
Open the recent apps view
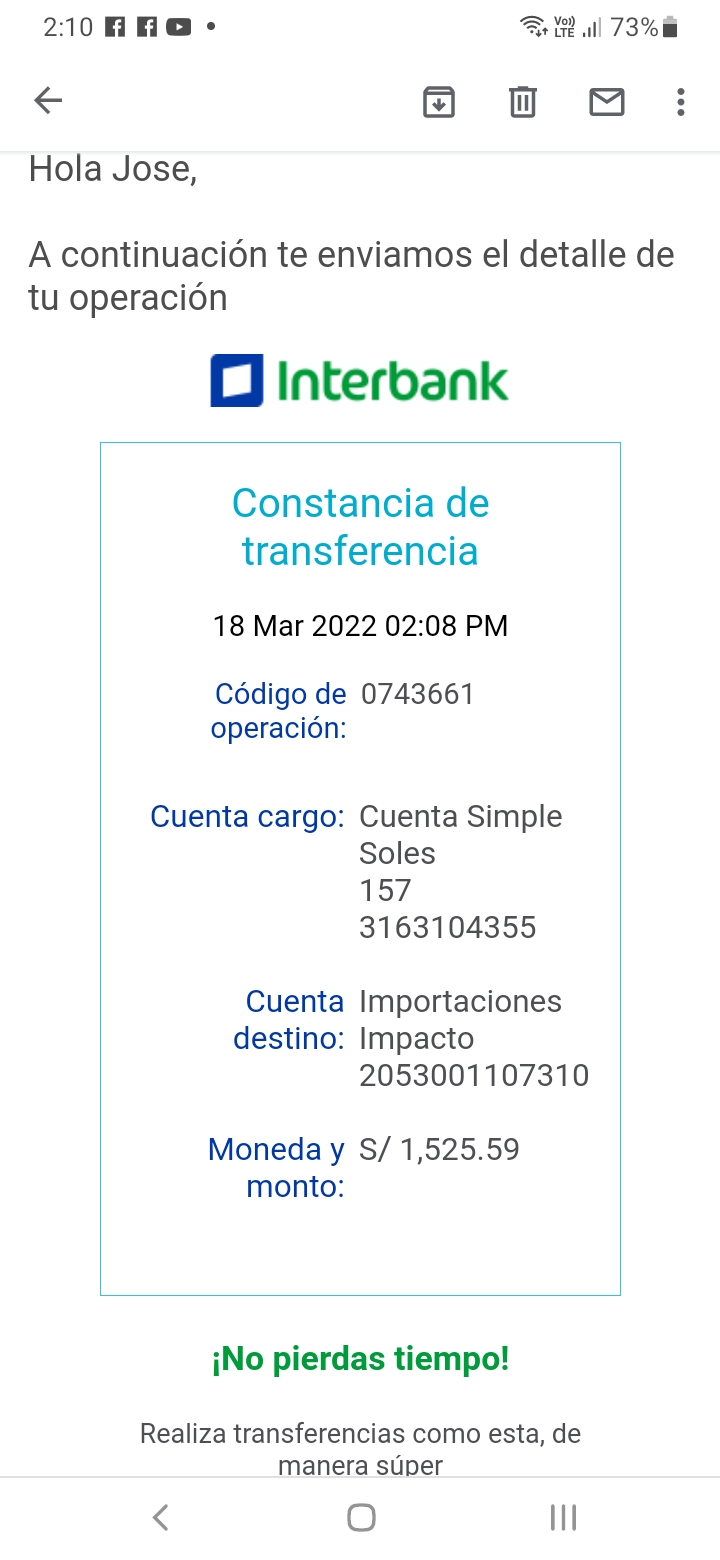pos(563,1517)
